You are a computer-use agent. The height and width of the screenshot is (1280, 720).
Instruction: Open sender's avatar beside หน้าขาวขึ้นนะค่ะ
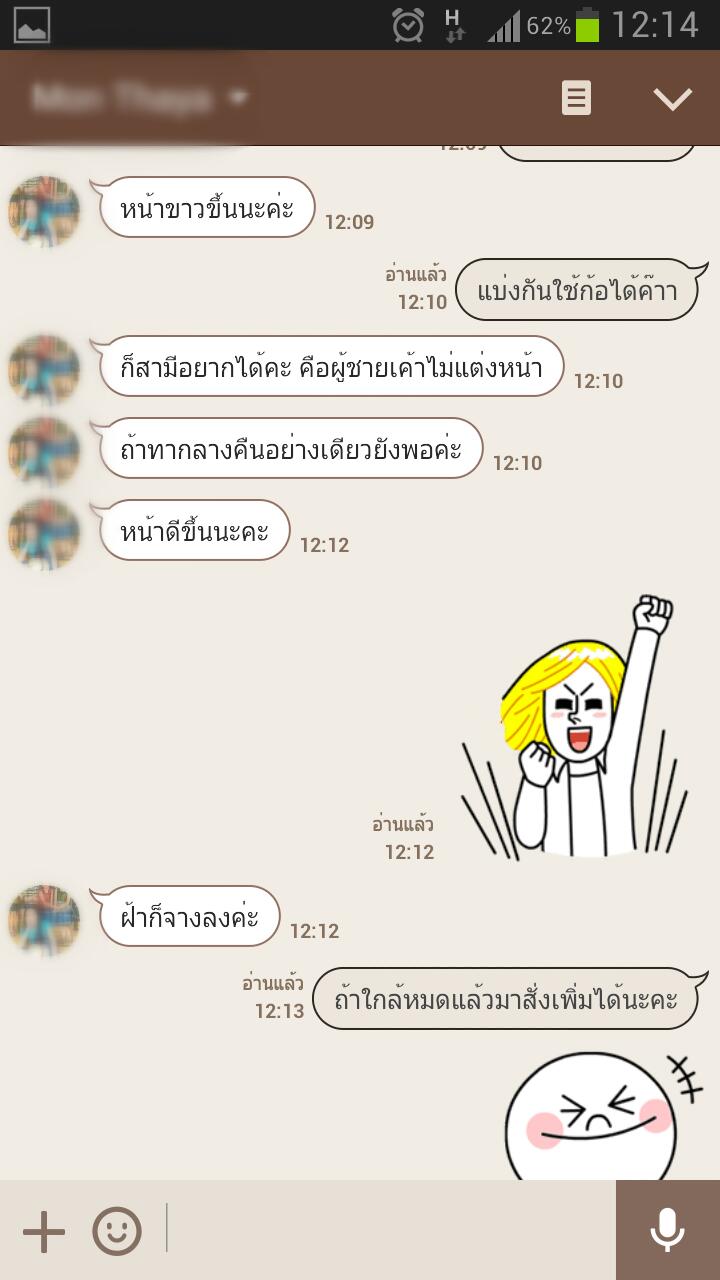pos(44,211)
